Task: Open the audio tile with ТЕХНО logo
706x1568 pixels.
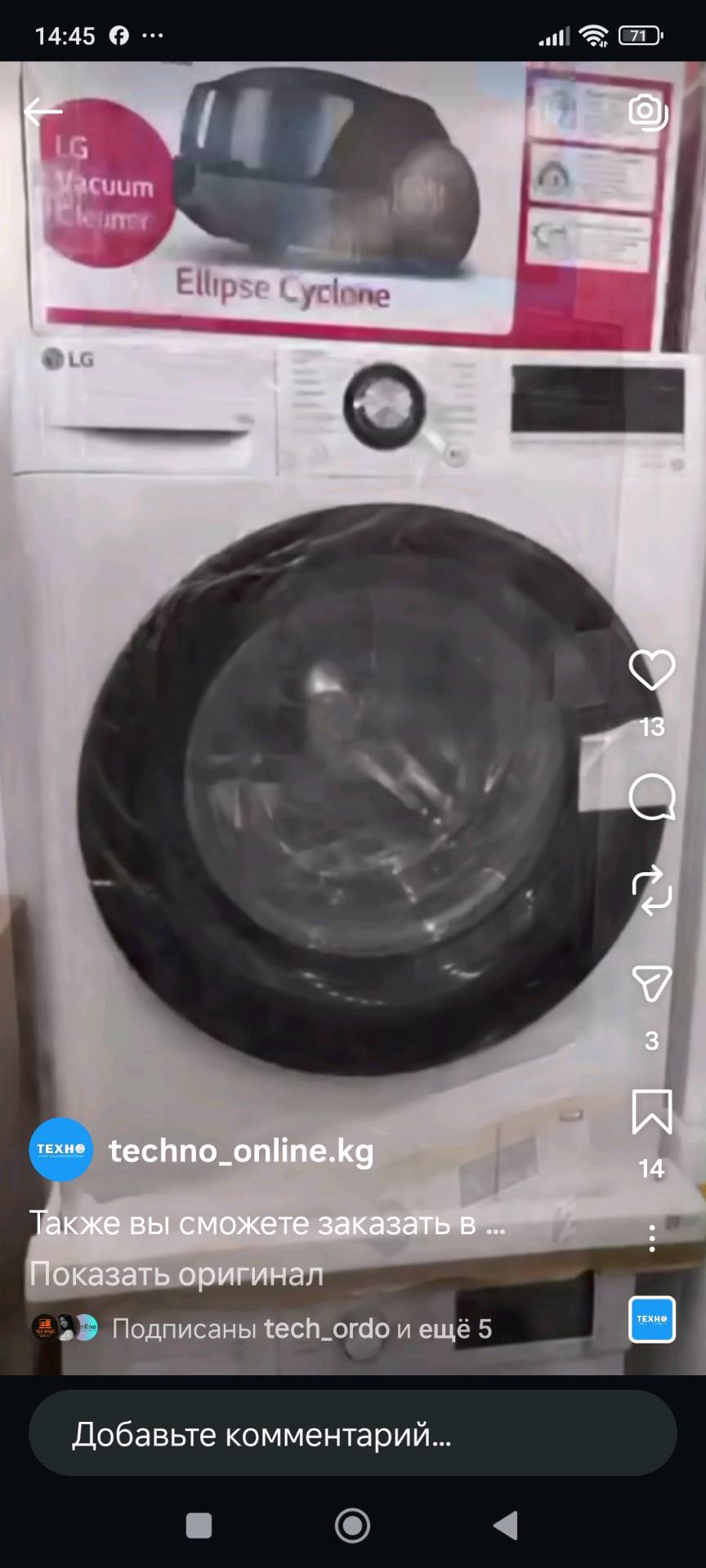Action: tap(651, 1319)
